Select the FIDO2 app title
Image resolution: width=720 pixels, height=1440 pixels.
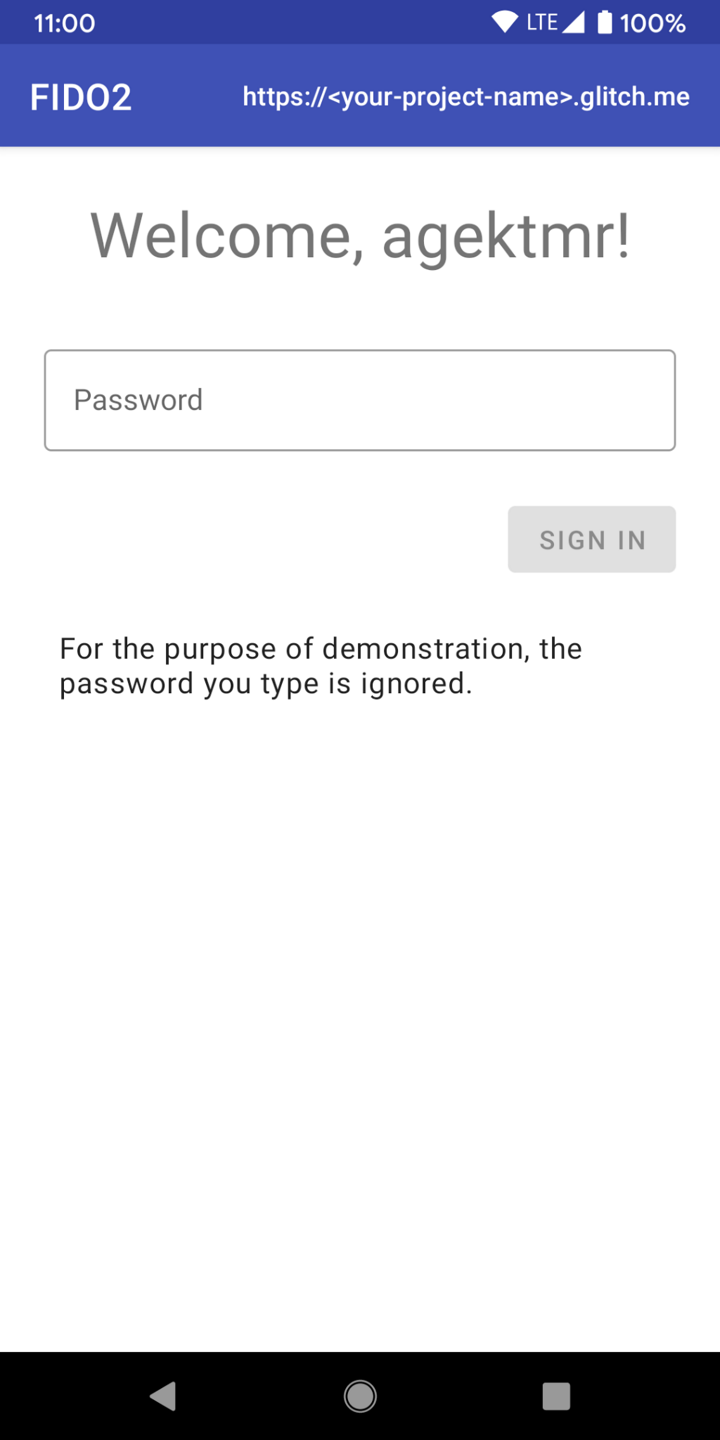point(80,96)
